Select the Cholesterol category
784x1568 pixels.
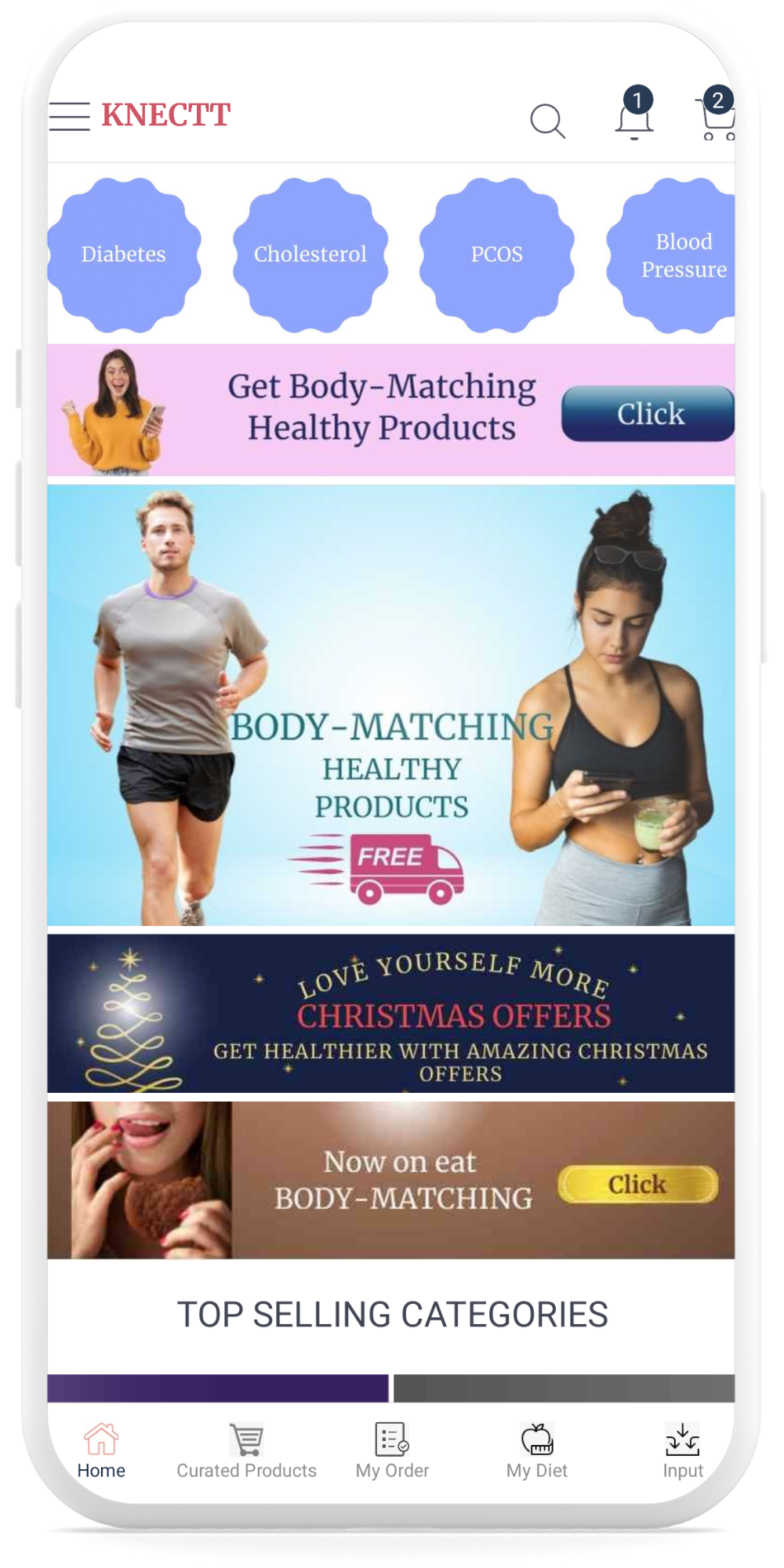pyautogui.click(x=310, y=254)
